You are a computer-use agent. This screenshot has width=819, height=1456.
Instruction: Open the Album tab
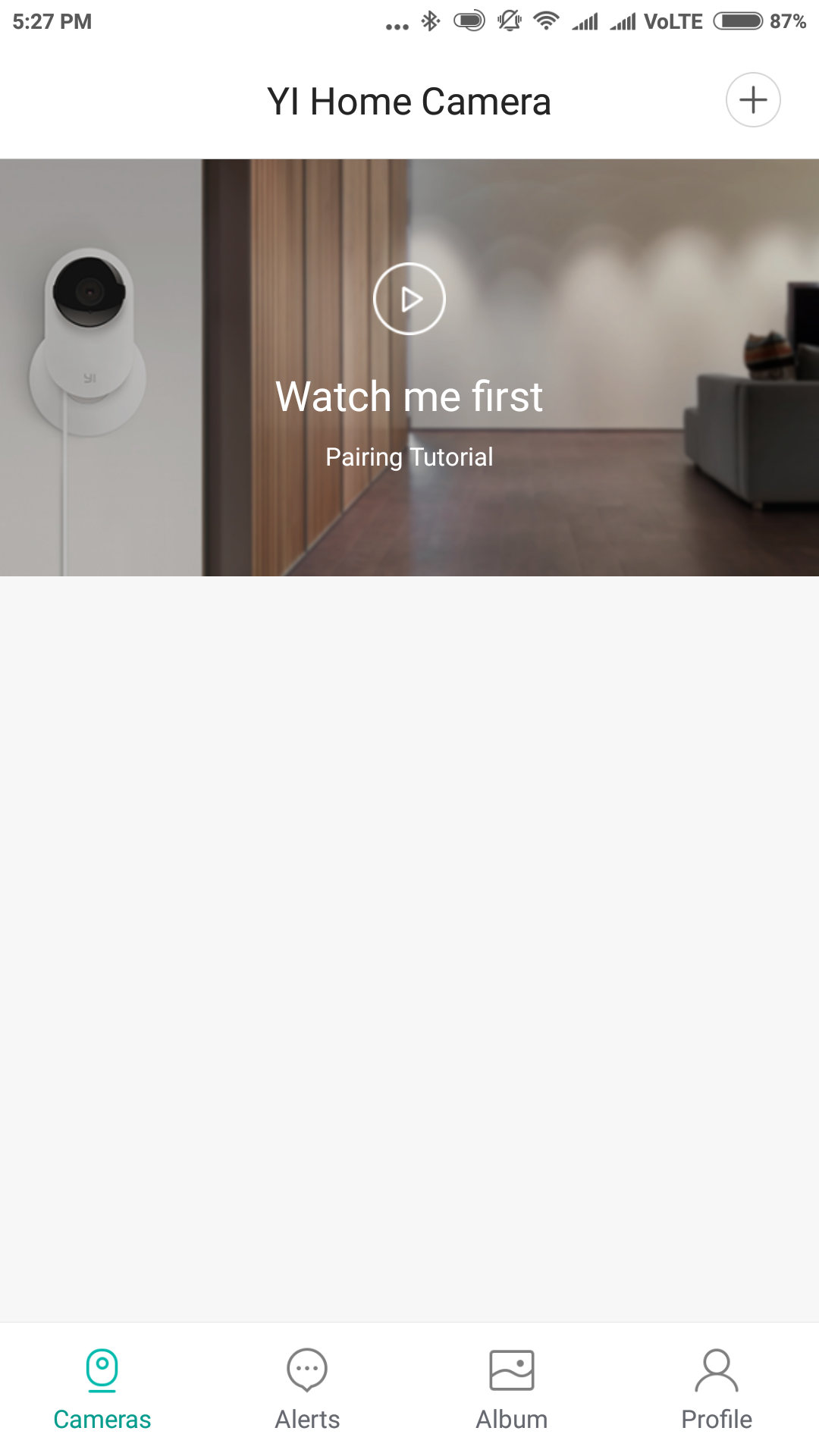click(x=512, y=1389)
